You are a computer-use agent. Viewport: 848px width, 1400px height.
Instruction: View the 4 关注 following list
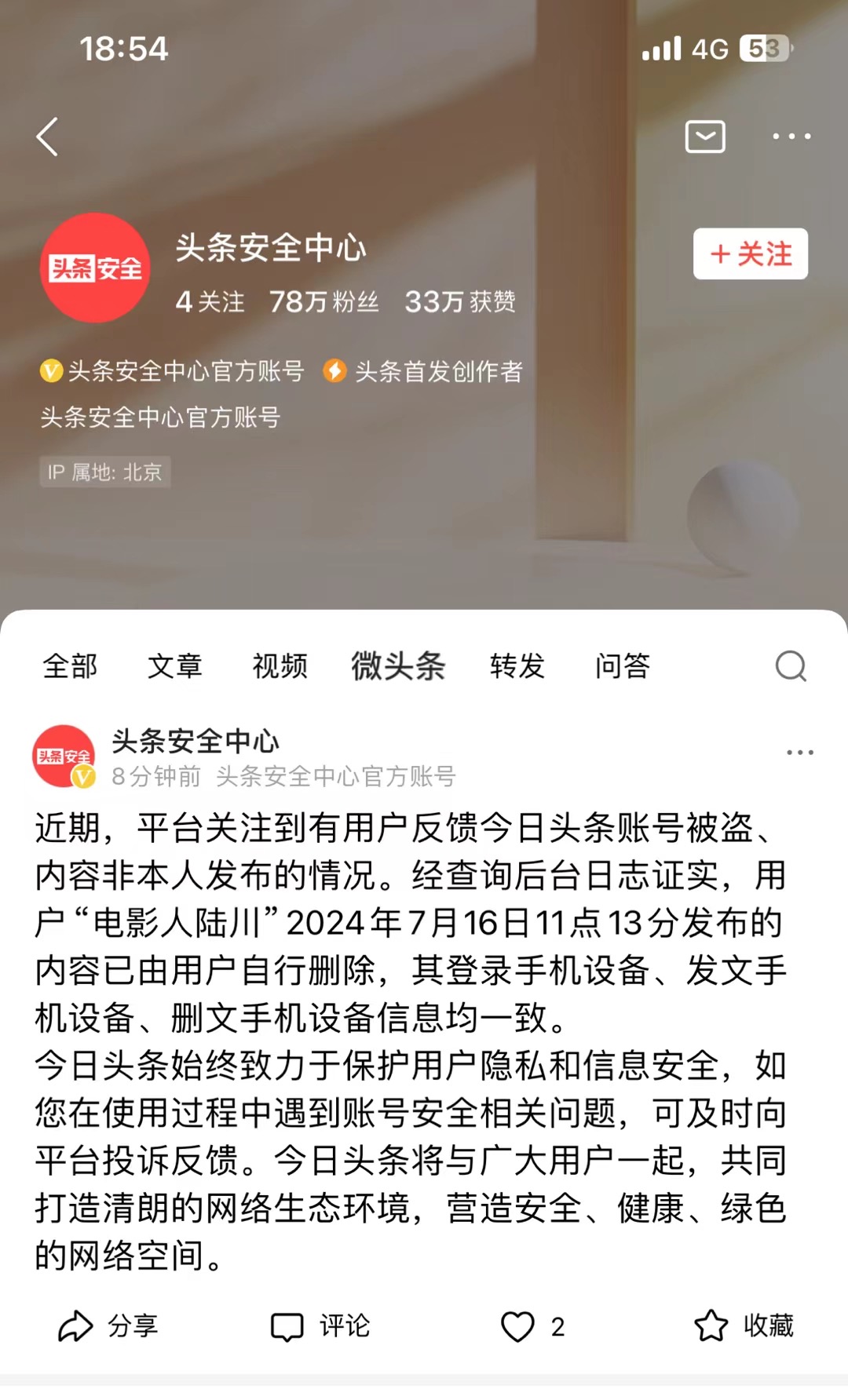pos(210,301)
